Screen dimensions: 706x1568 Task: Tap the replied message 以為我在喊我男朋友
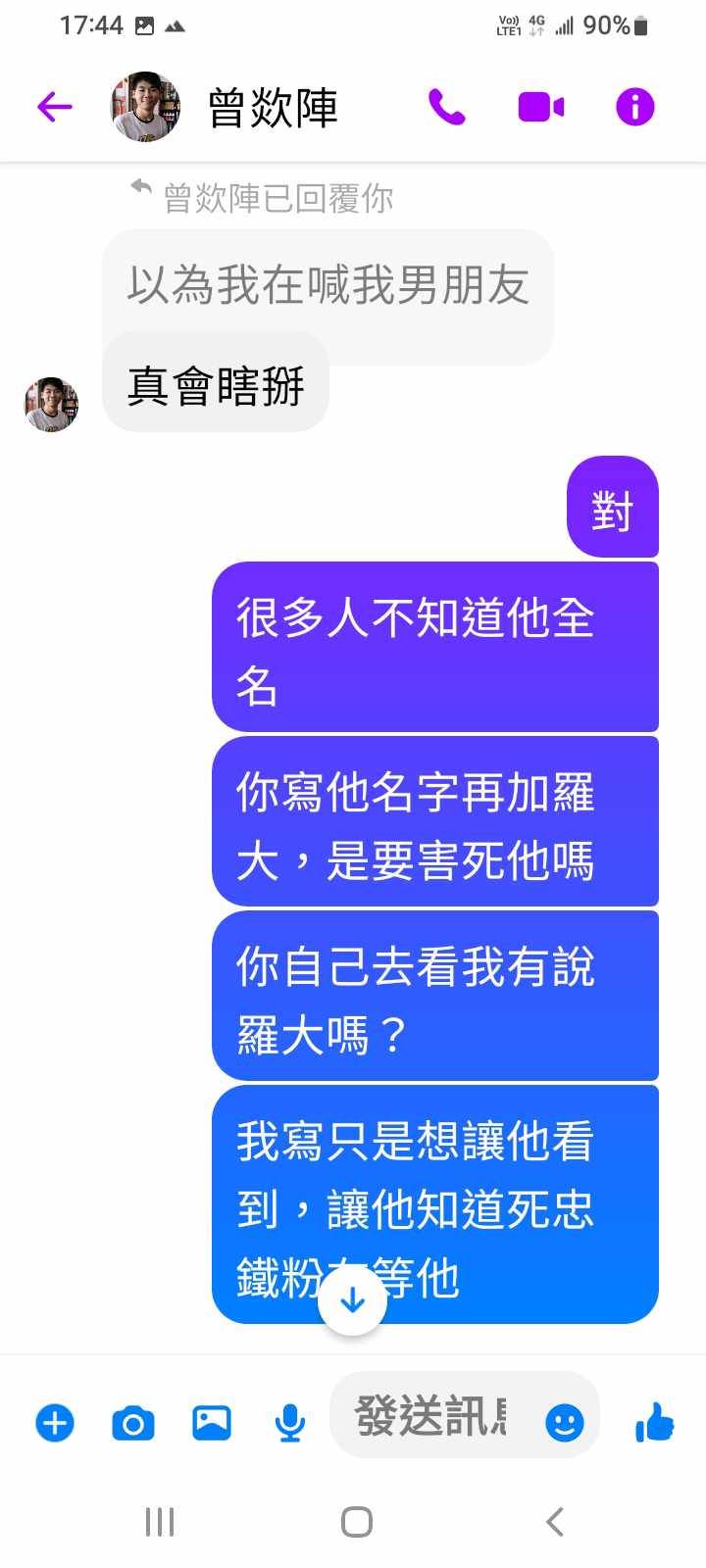pos(328,285)
